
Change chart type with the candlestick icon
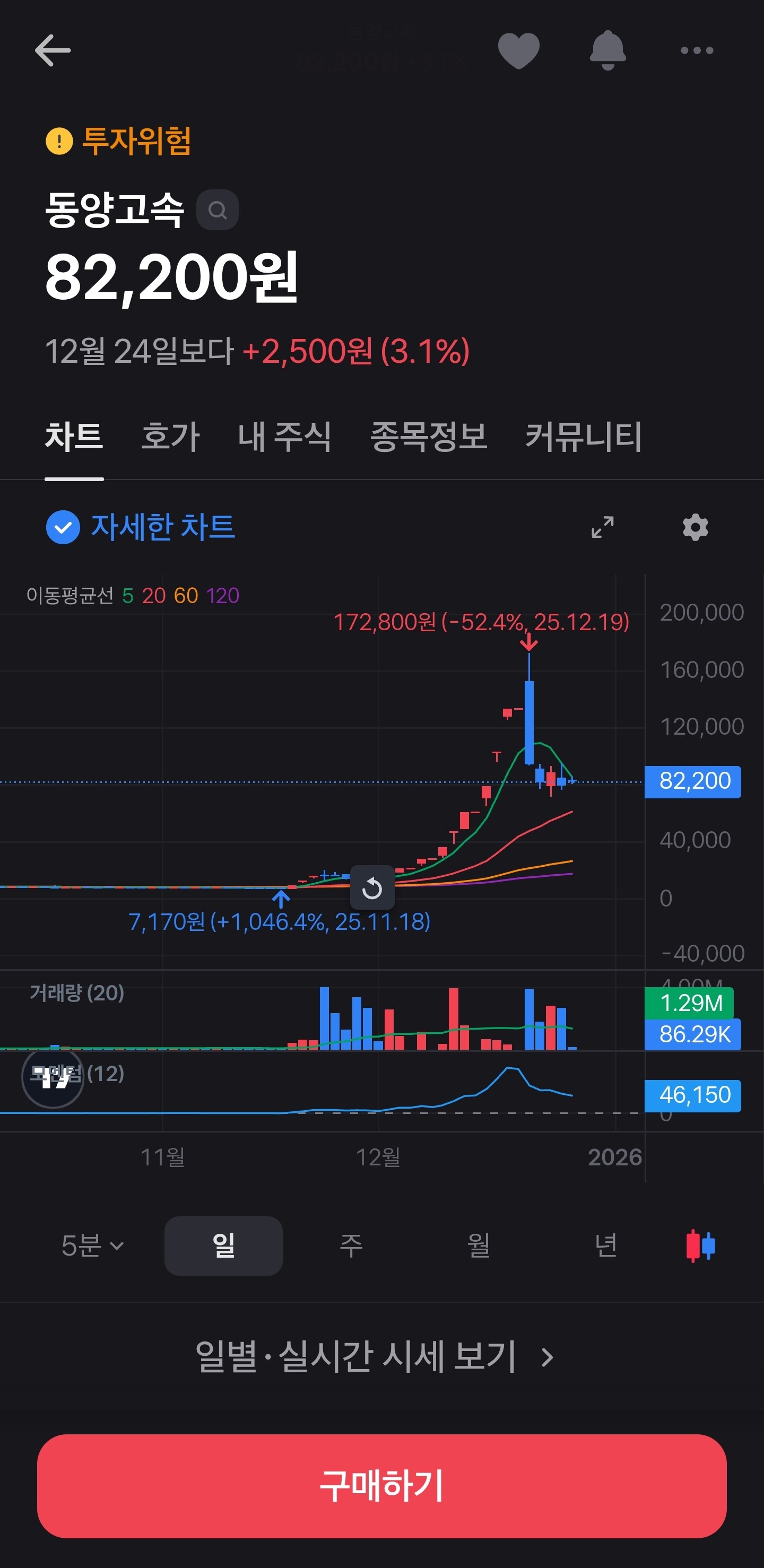tap(700, 1246)
